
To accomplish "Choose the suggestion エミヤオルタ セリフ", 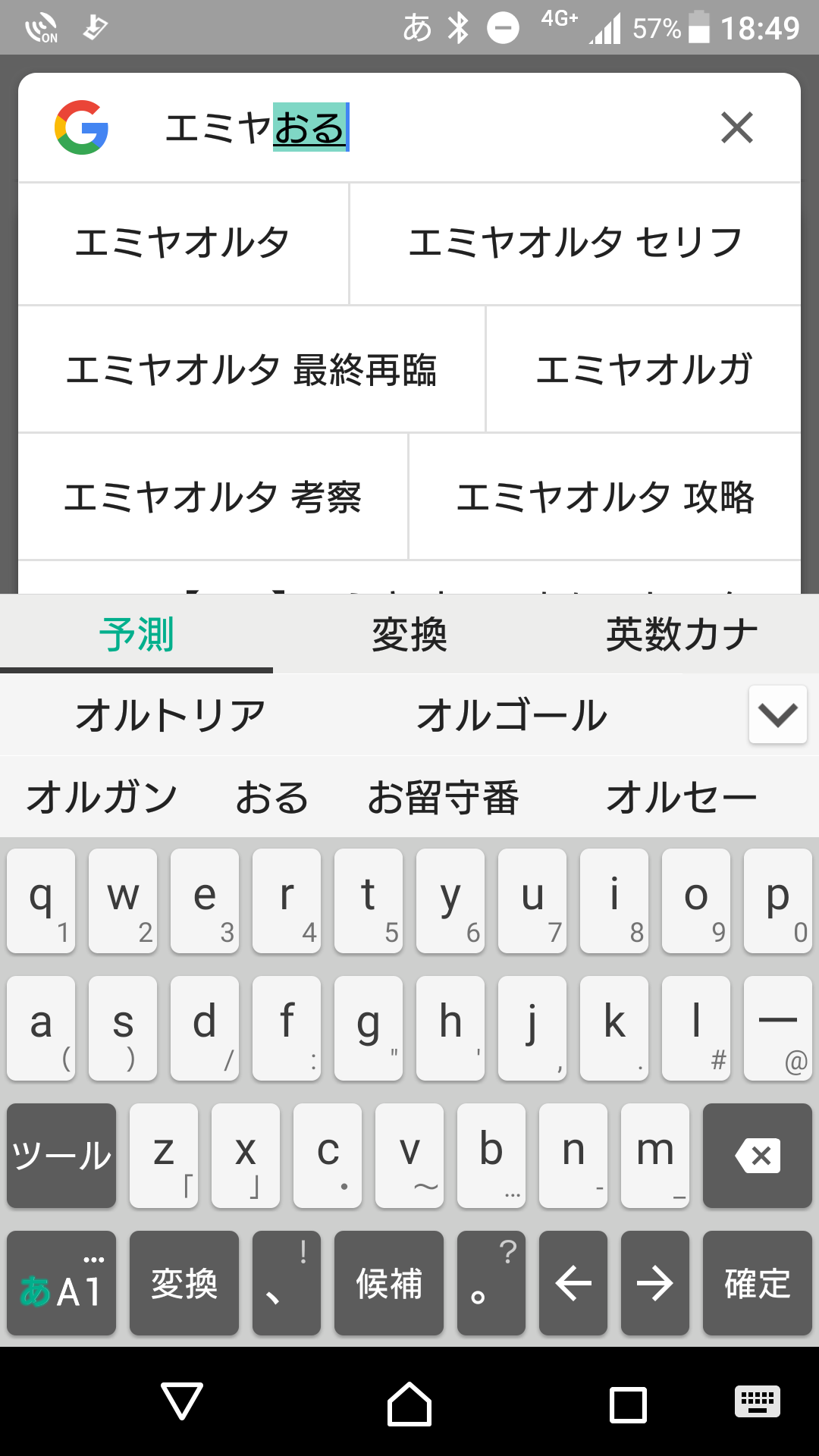I will click(x=575, y=243).
